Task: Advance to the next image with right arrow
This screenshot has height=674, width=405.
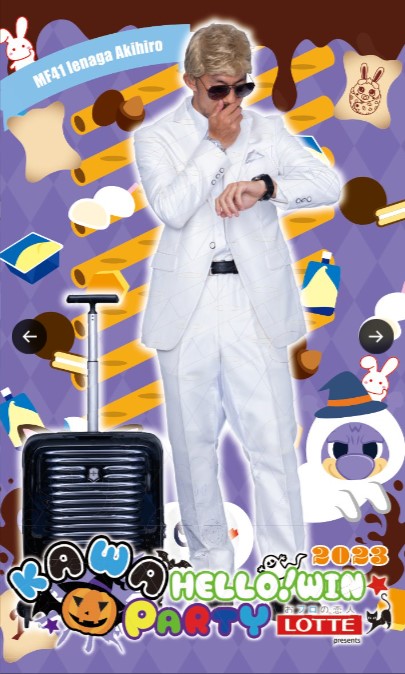Action: click(376, 337)
